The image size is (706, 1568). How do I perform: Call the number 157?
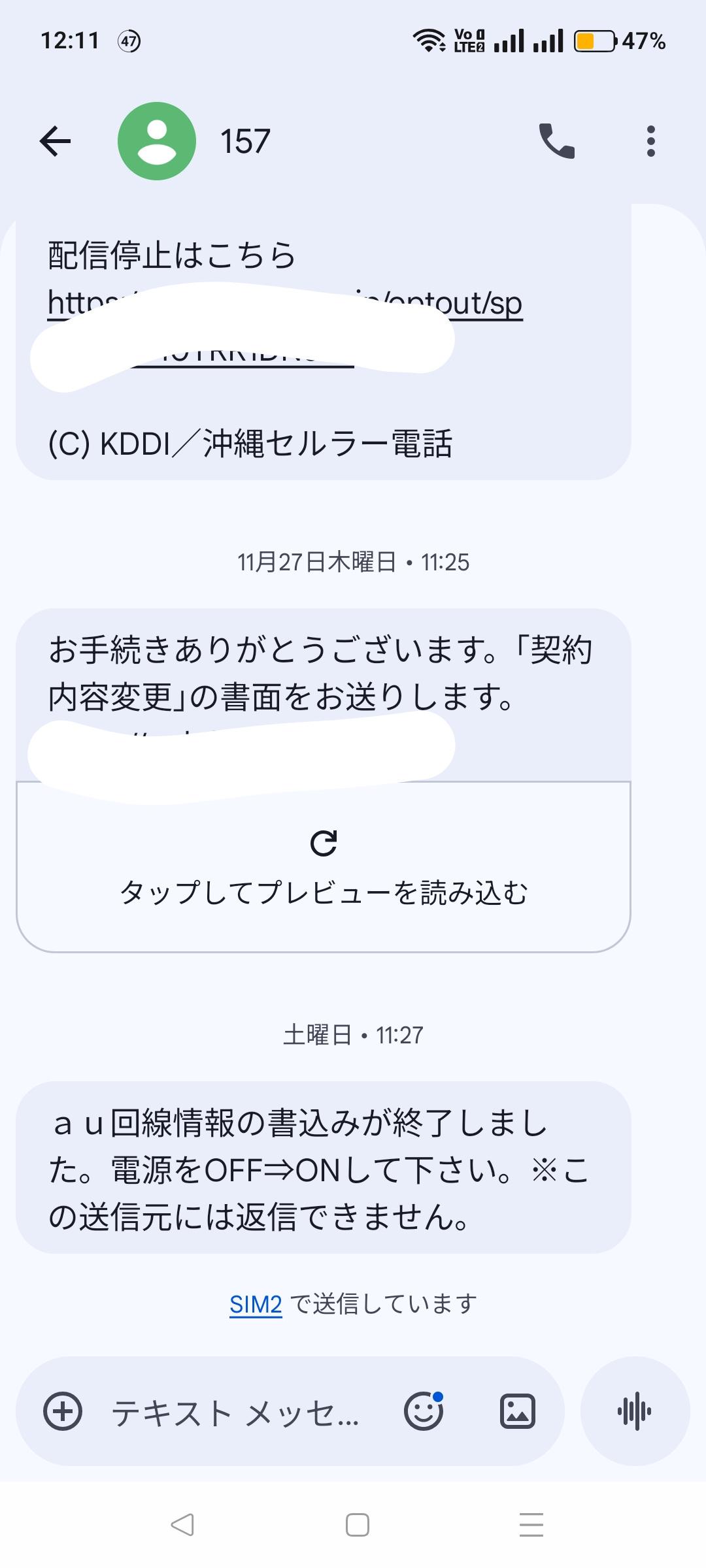point(556,141)
